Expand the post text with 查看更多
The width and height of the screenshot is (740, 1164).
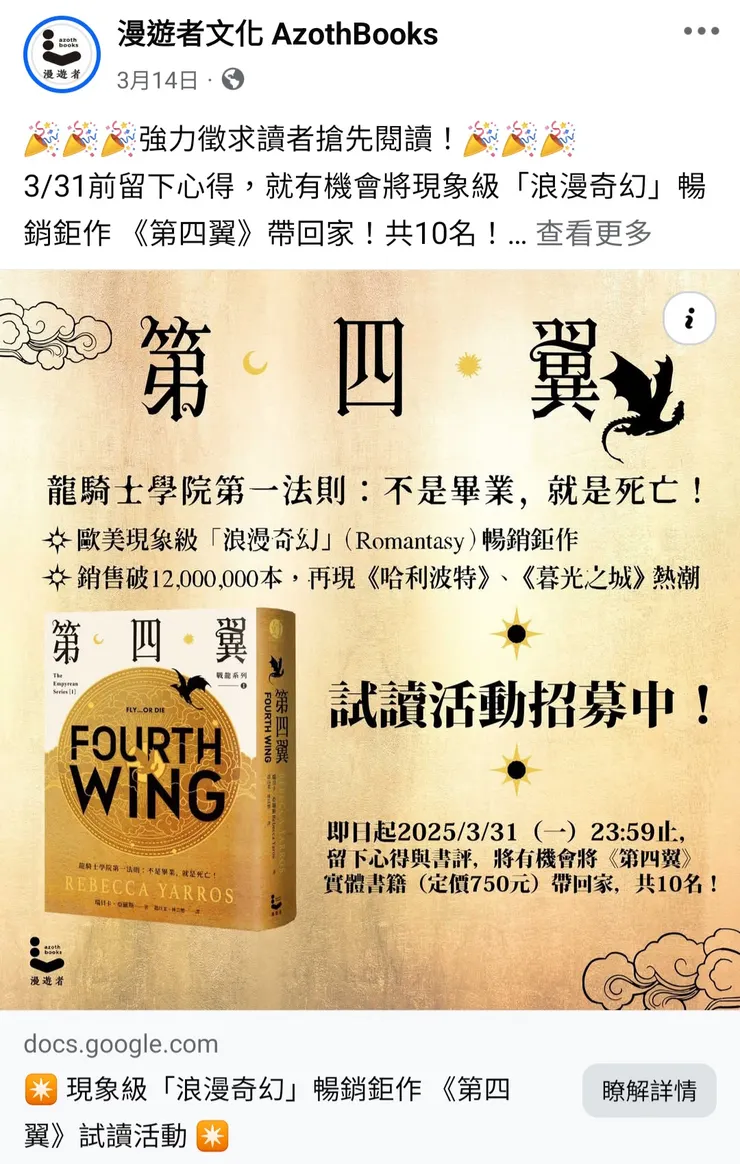coord(594,233)
